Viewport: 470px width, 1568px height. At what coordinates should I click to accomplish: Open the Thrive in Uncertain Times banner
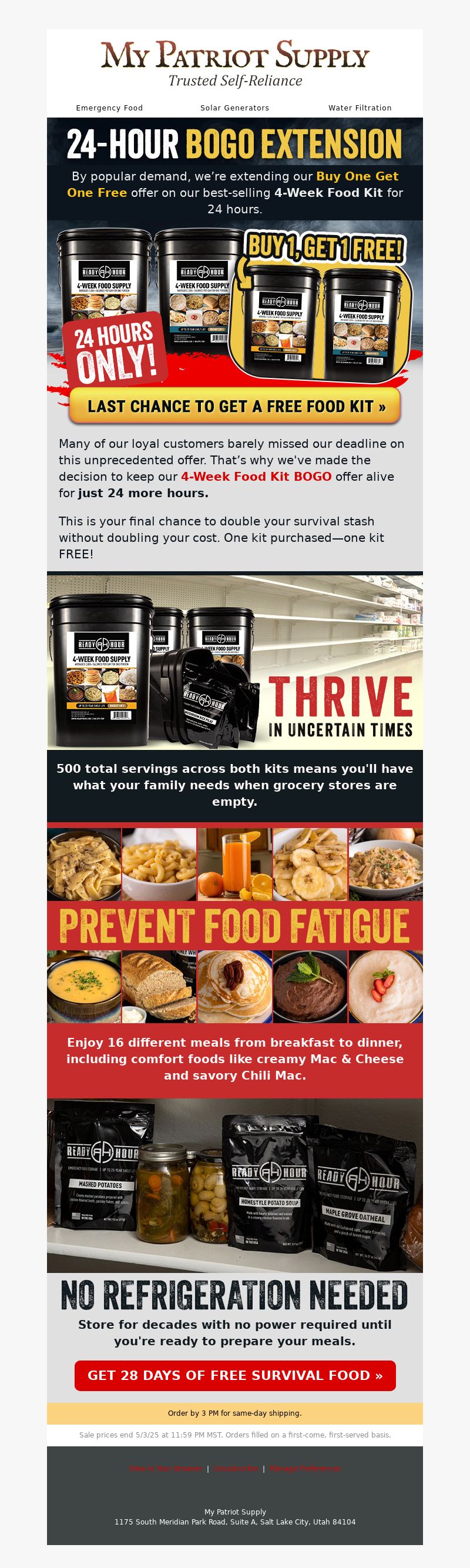tap(235, 662)
